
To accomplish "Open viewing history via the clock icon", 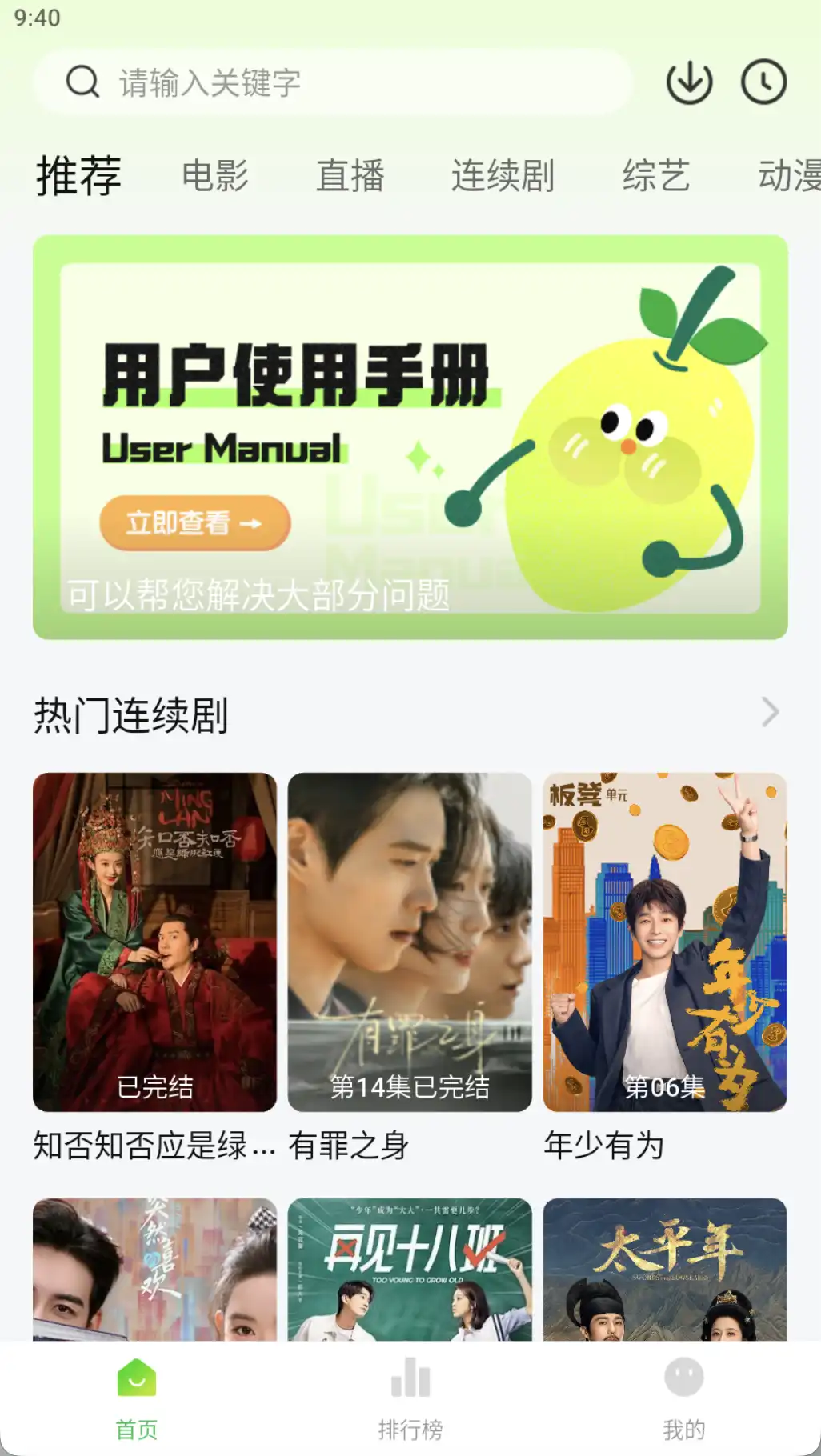I will point(763,81).
